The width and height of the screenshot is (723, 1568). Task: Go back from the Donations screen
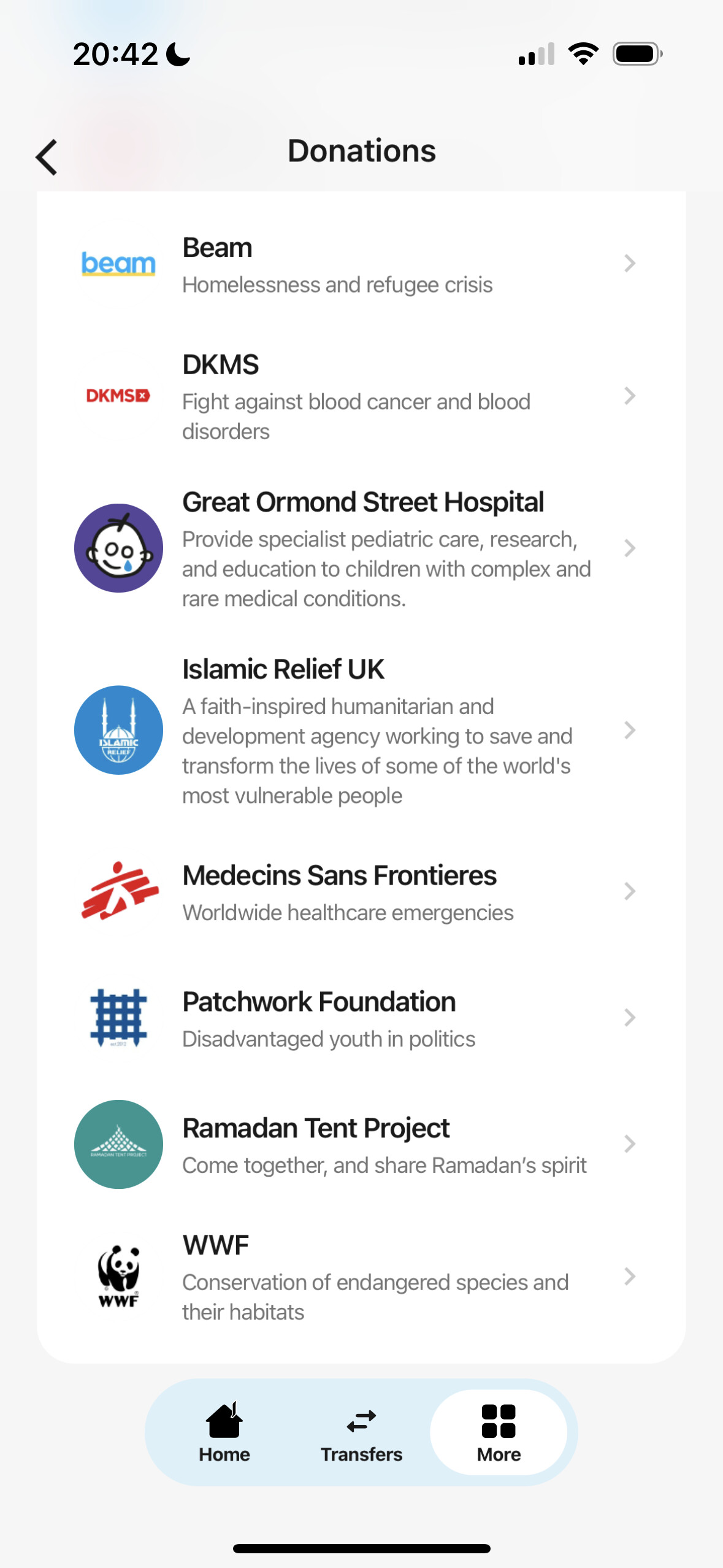(x=47, y=157)
